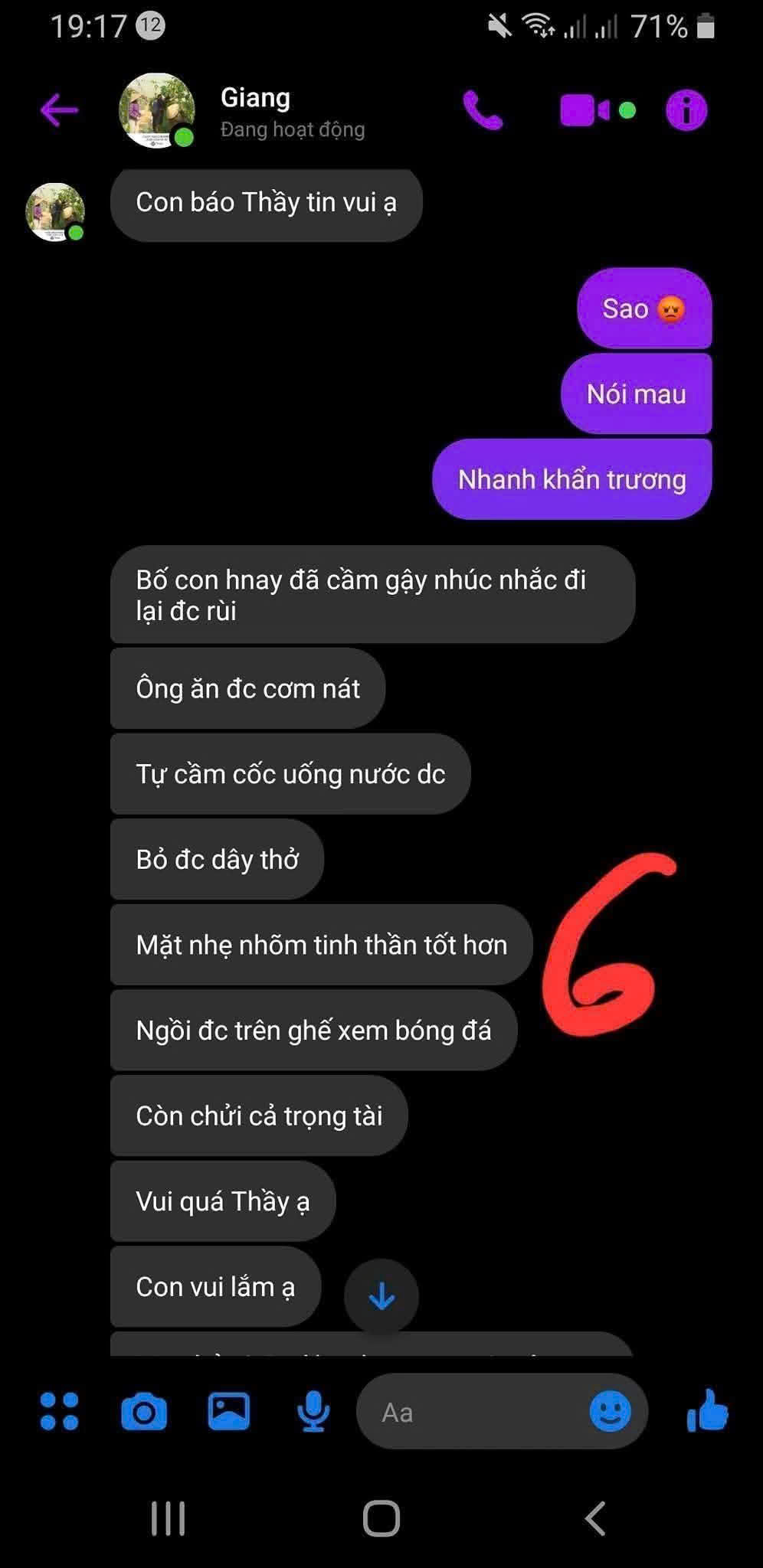Screen dimensions: 763x1568
Task: Open the photo gallery picker
Action: click(228, 1411)
